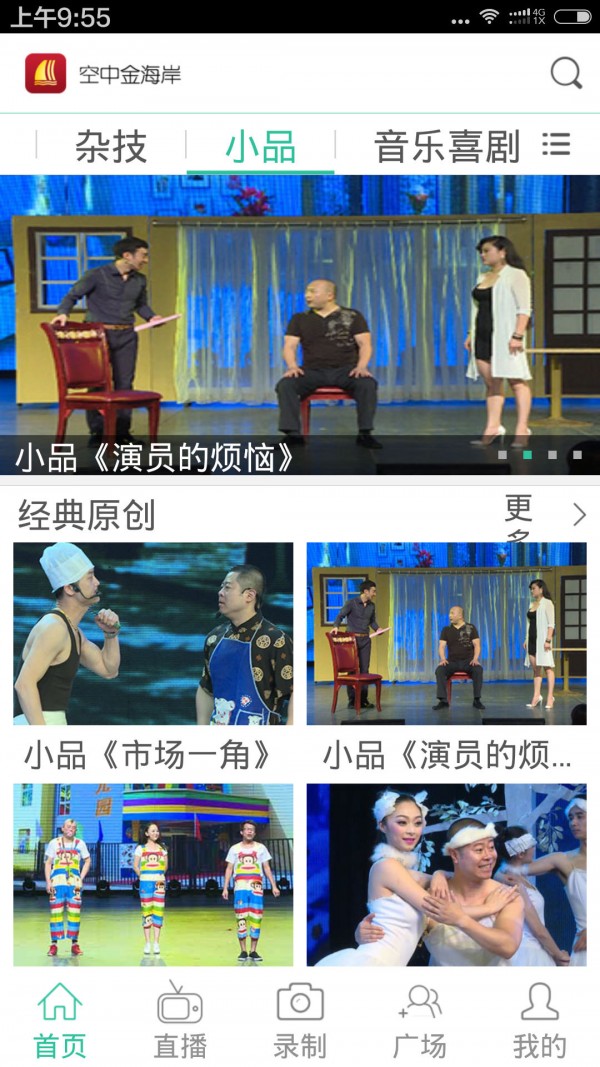This screenshot has width=600, height=1067.
Task: Play the video 小品《市场一角》
Action: coord(153,634)
